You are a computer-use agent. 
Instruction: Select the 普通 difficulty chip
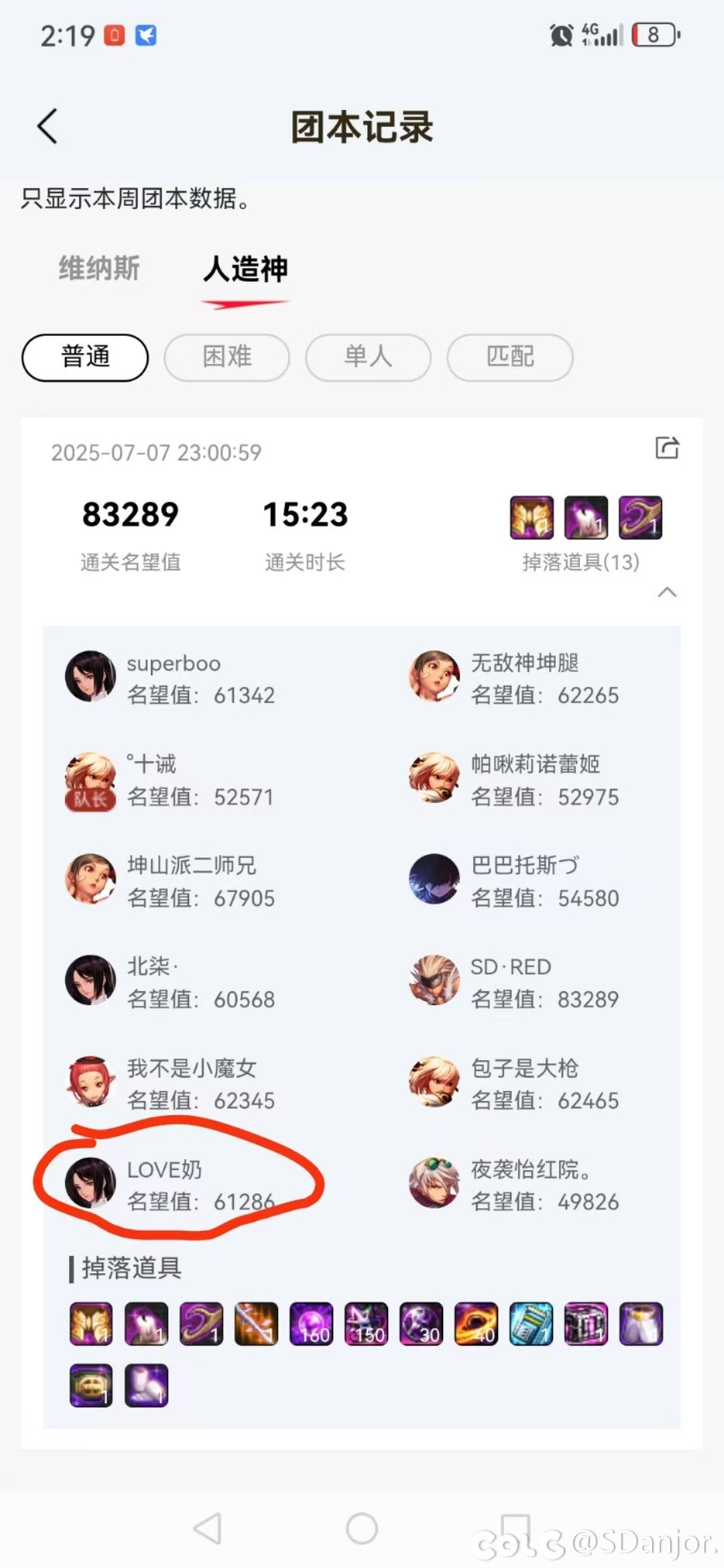[85, 357]
